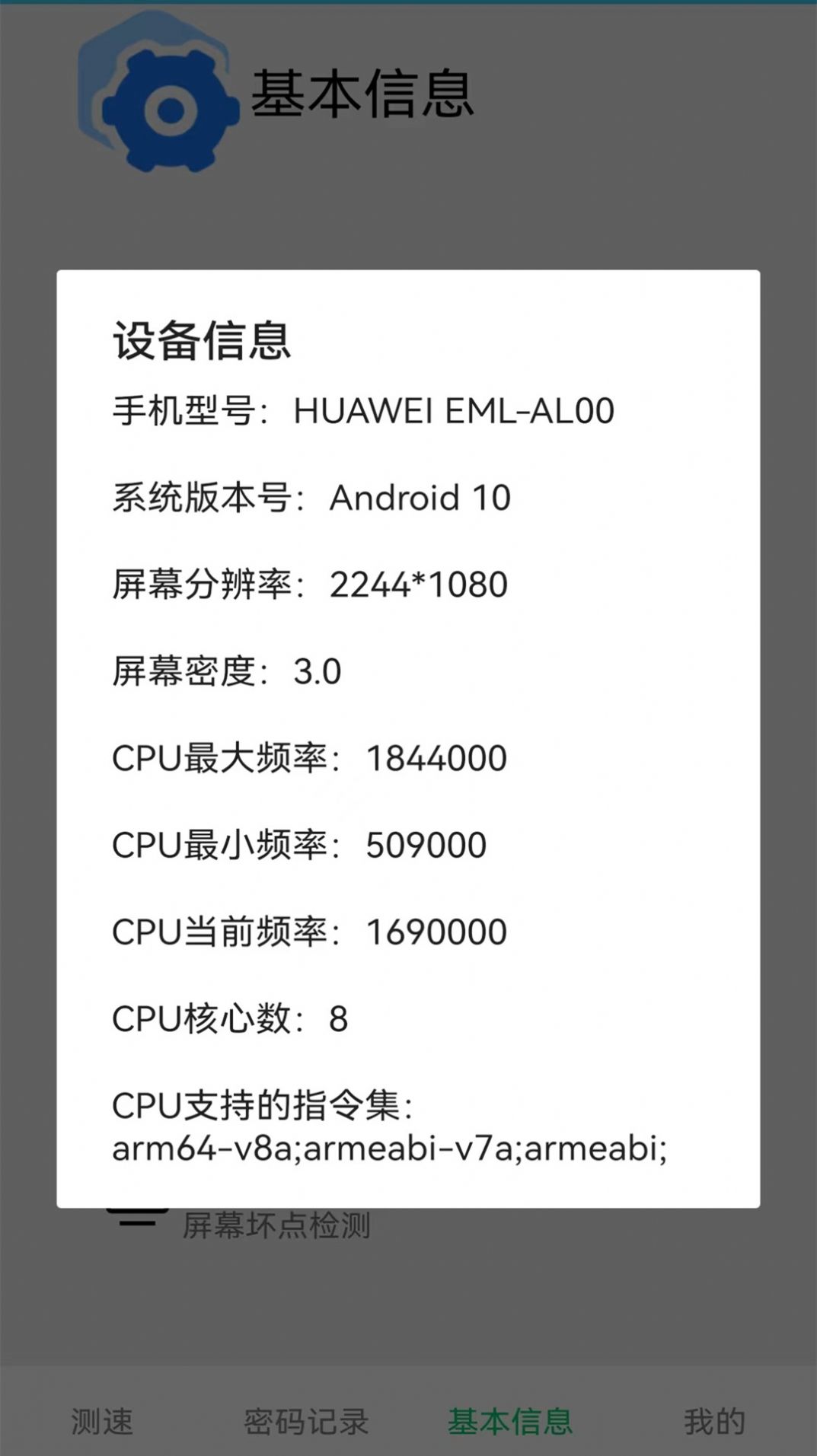817x1456 pixels.
Task: Open the 密码记录 tab
Action: [306, 1420]
